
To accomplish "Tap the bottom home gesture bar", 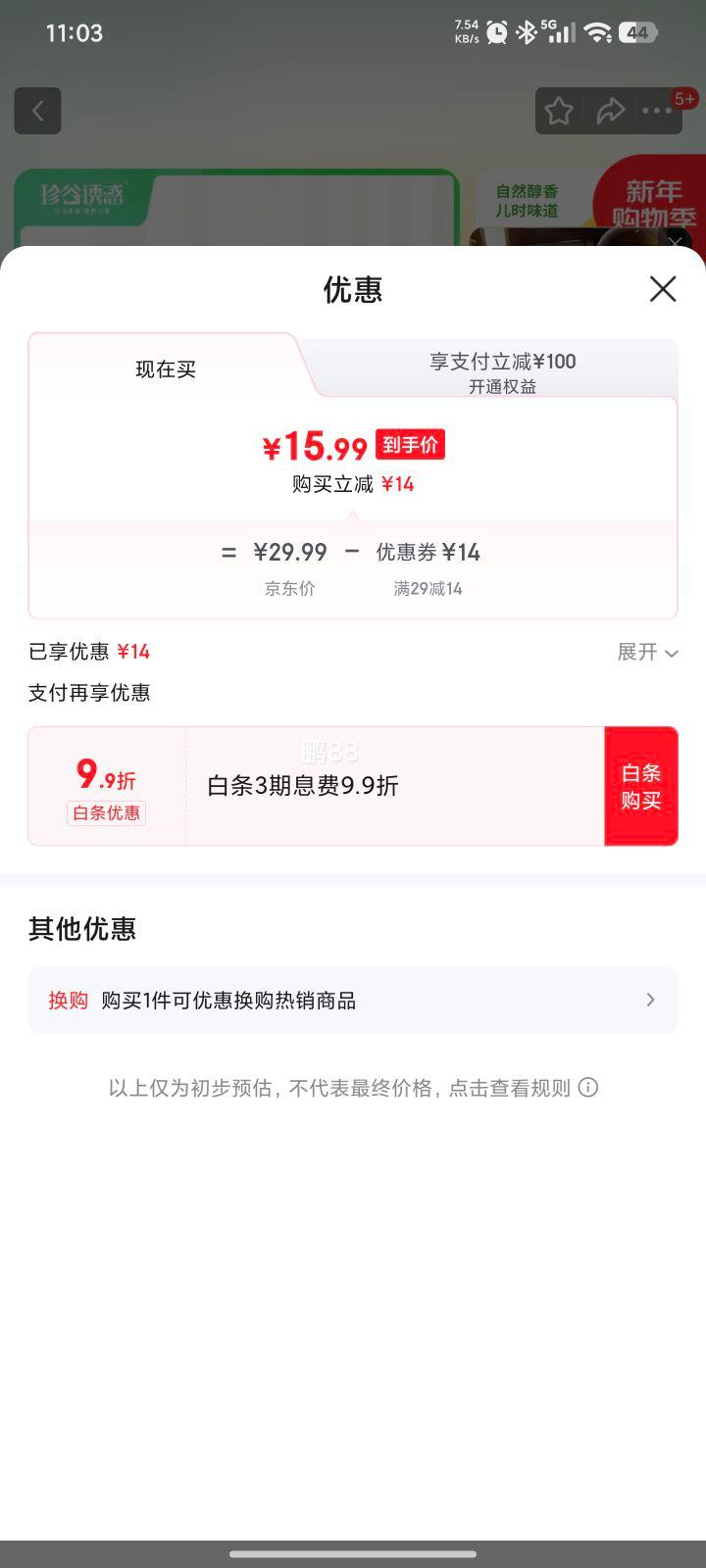I will click(353, 1553).
